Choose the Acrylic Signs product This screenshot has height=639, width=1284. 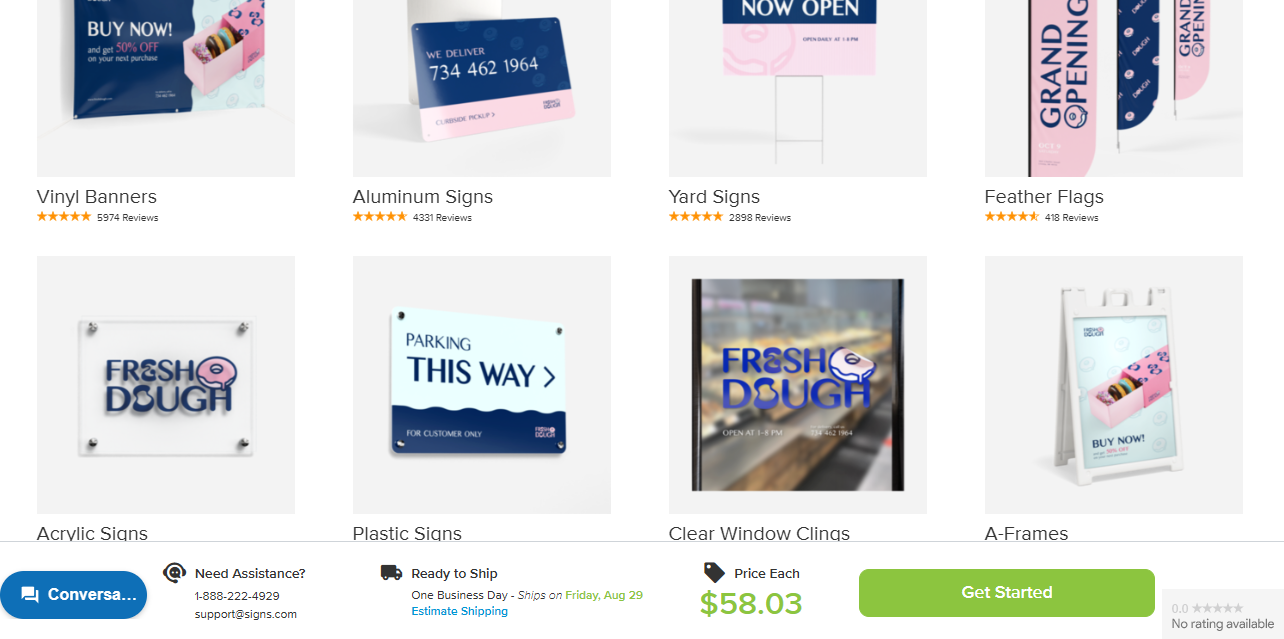click(165, 385)
